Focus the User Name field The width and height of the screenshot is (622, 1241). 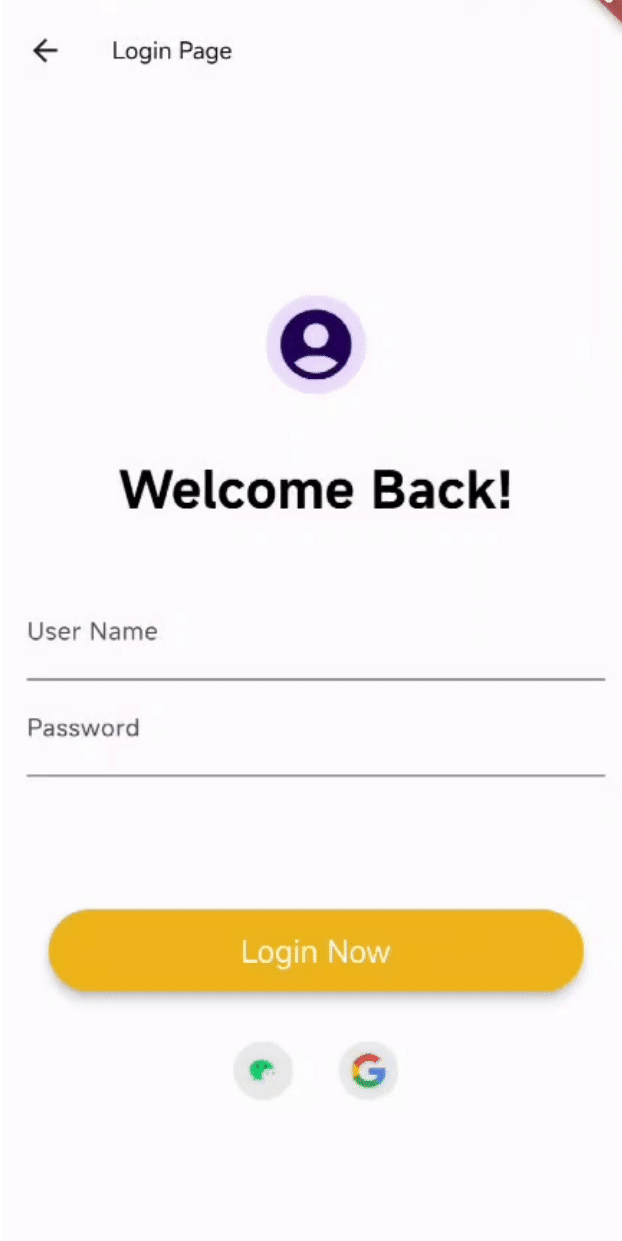(x=315, y=647)
